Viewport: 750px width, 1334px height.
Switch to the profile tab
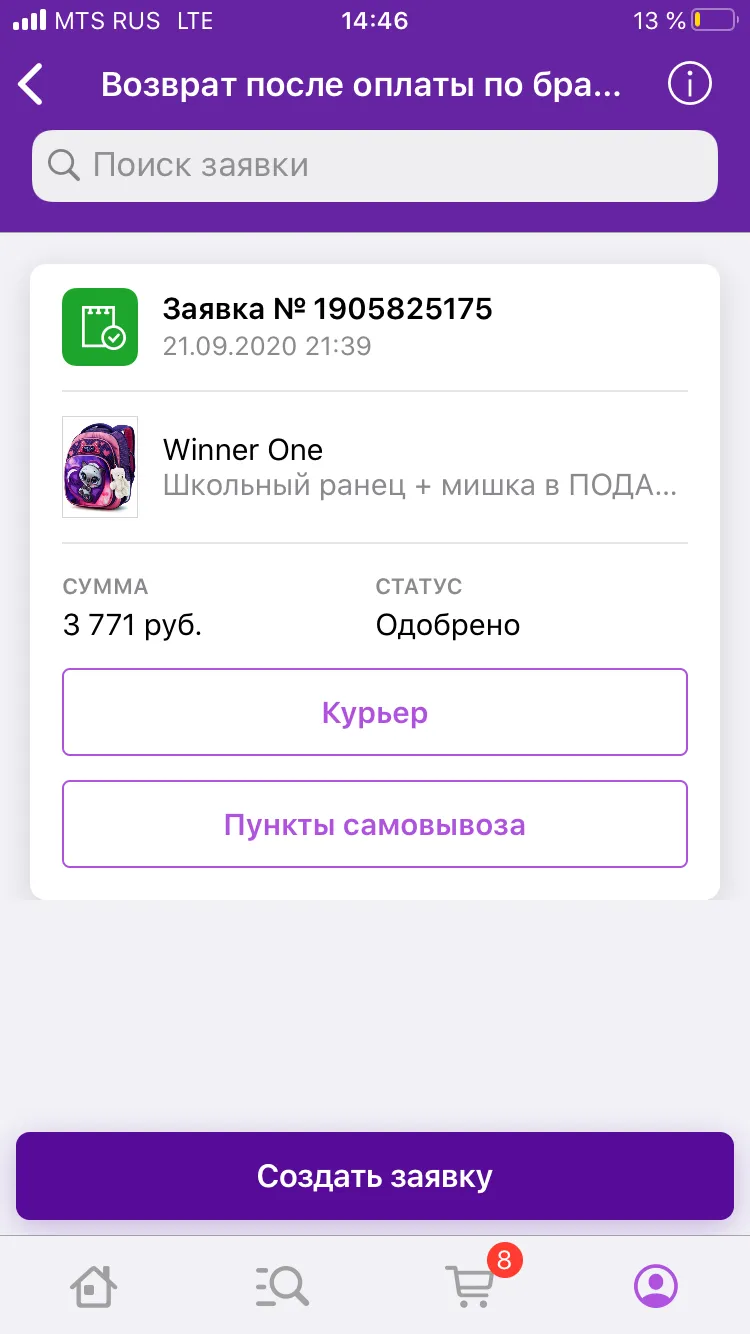(x=656, y=1286)
